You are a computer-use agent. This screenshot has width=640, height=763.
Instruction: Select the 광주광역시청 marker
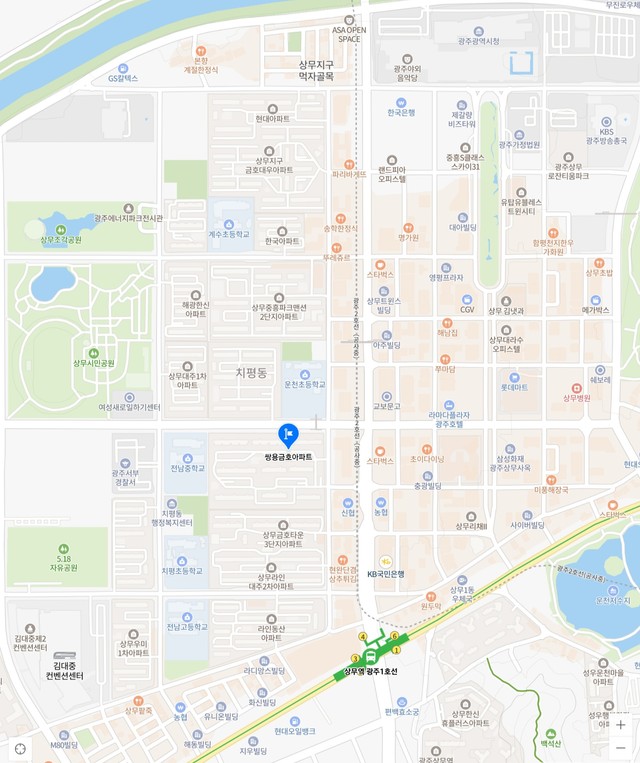[477, 32]
